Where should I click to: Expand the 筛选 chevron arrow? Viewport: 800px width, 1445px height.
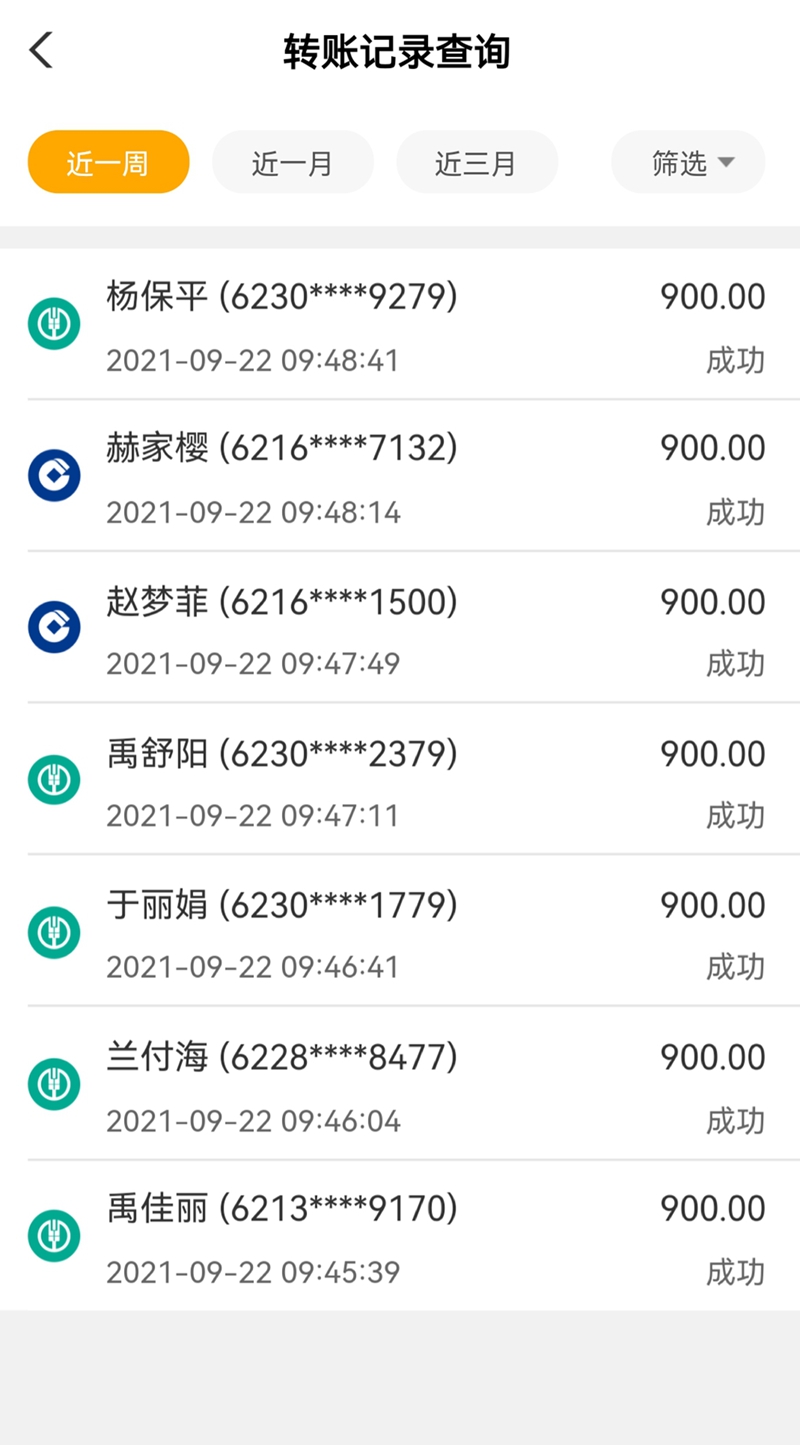click(x=729, y=161)
